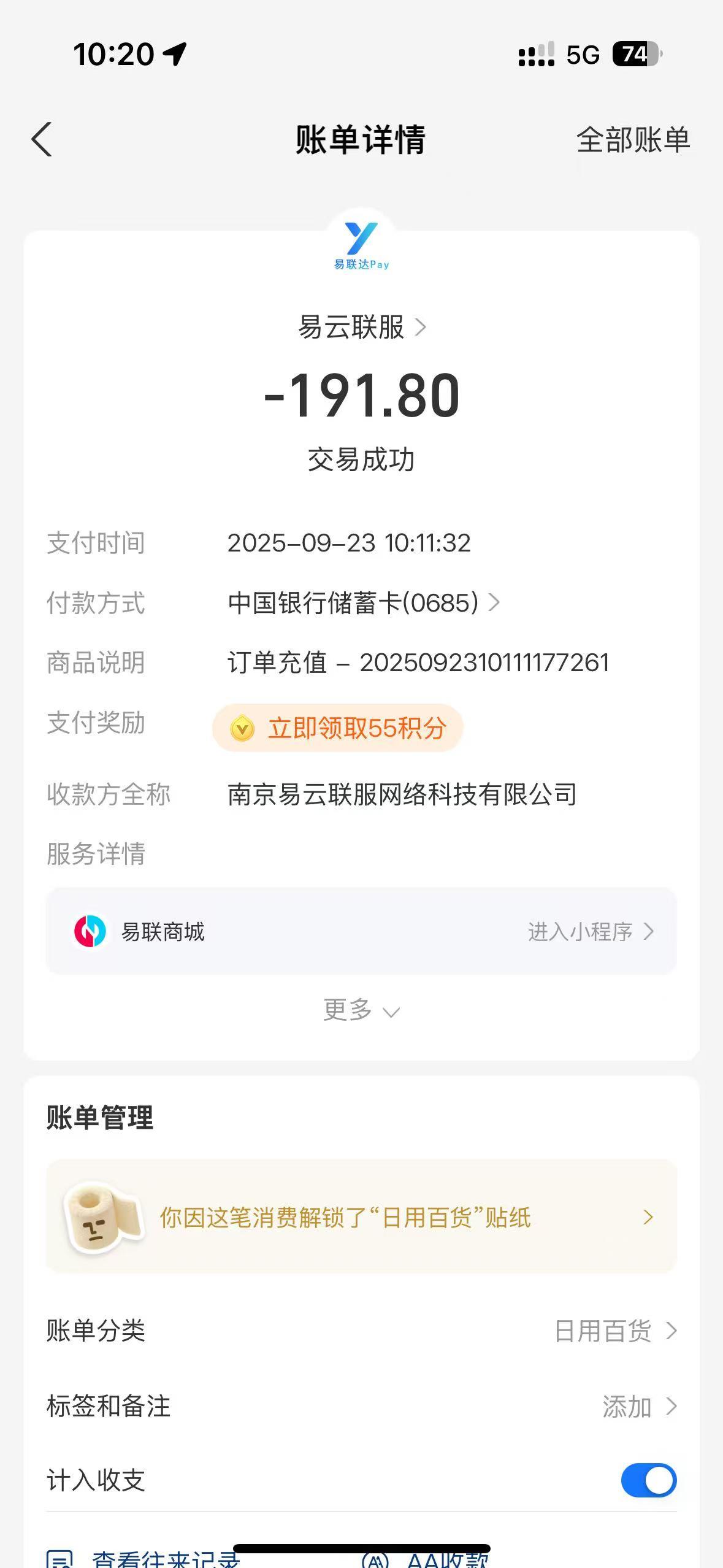723x1568 pixels.
Task: Turn off the 计入收支 switch
Action: click(648, 1480)
